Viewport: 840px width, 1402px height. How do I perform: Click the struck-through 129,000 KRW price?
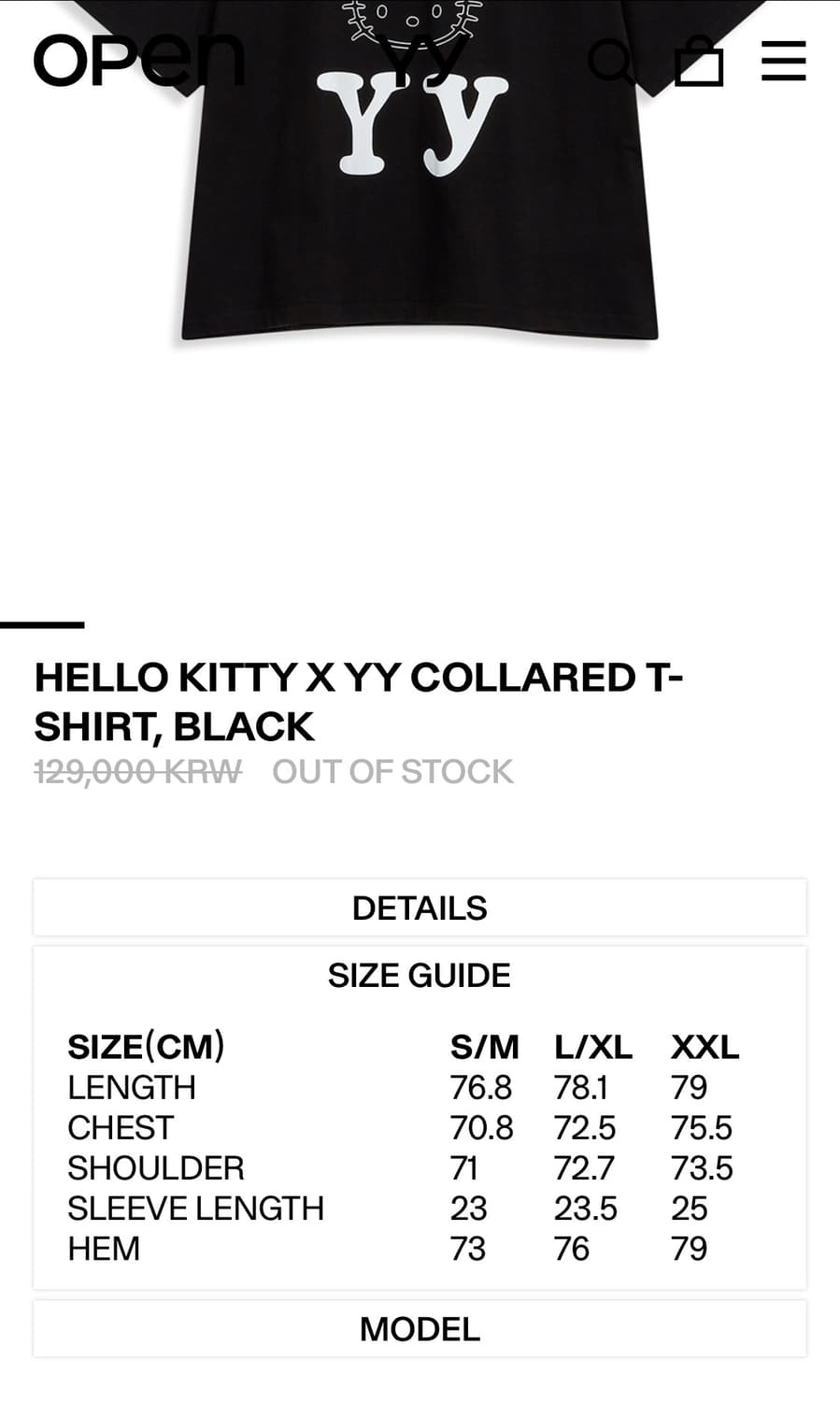coord(136,771)
